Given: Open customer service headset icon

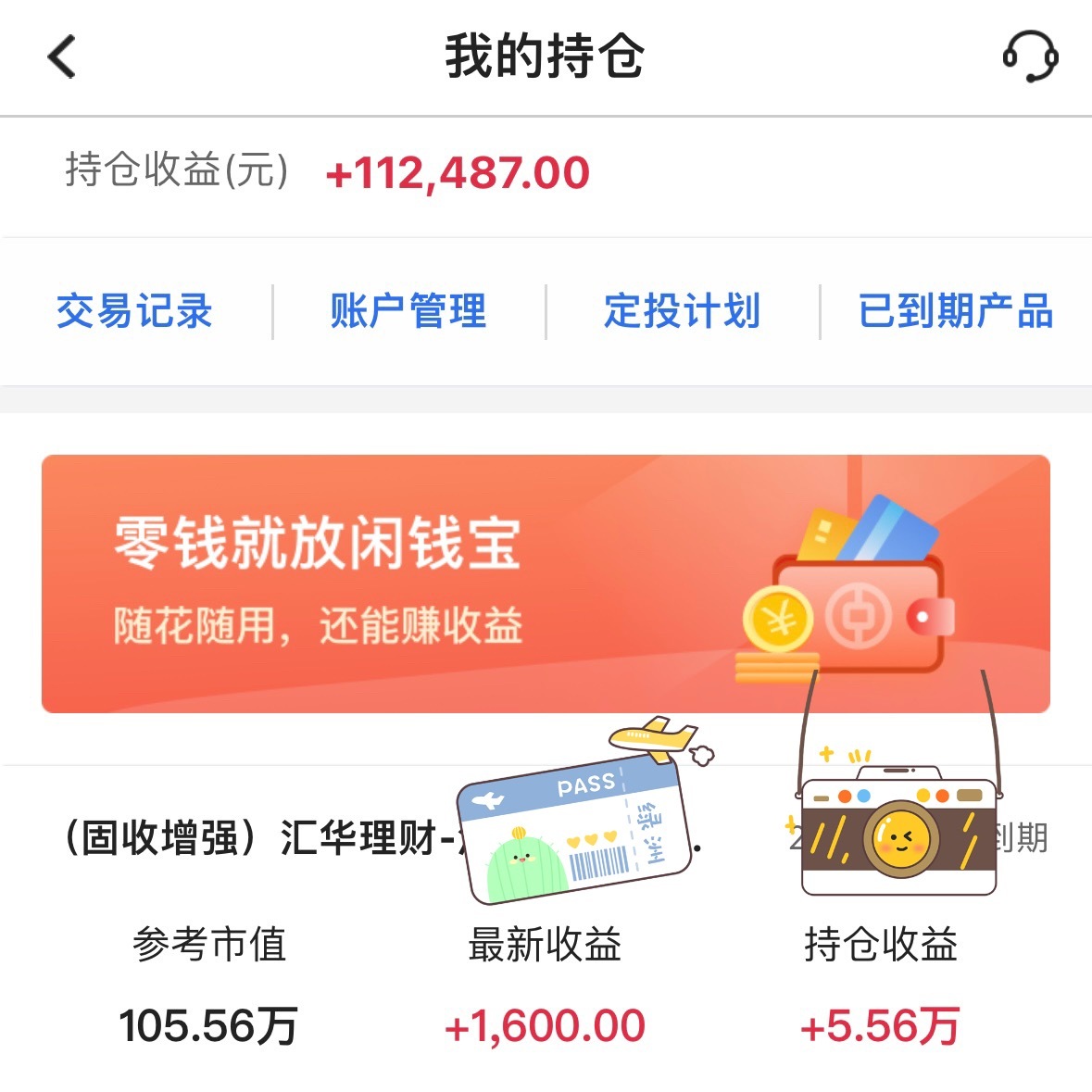Looking at the screenshot, I should pyautogui.click(x=1030, y=57).
